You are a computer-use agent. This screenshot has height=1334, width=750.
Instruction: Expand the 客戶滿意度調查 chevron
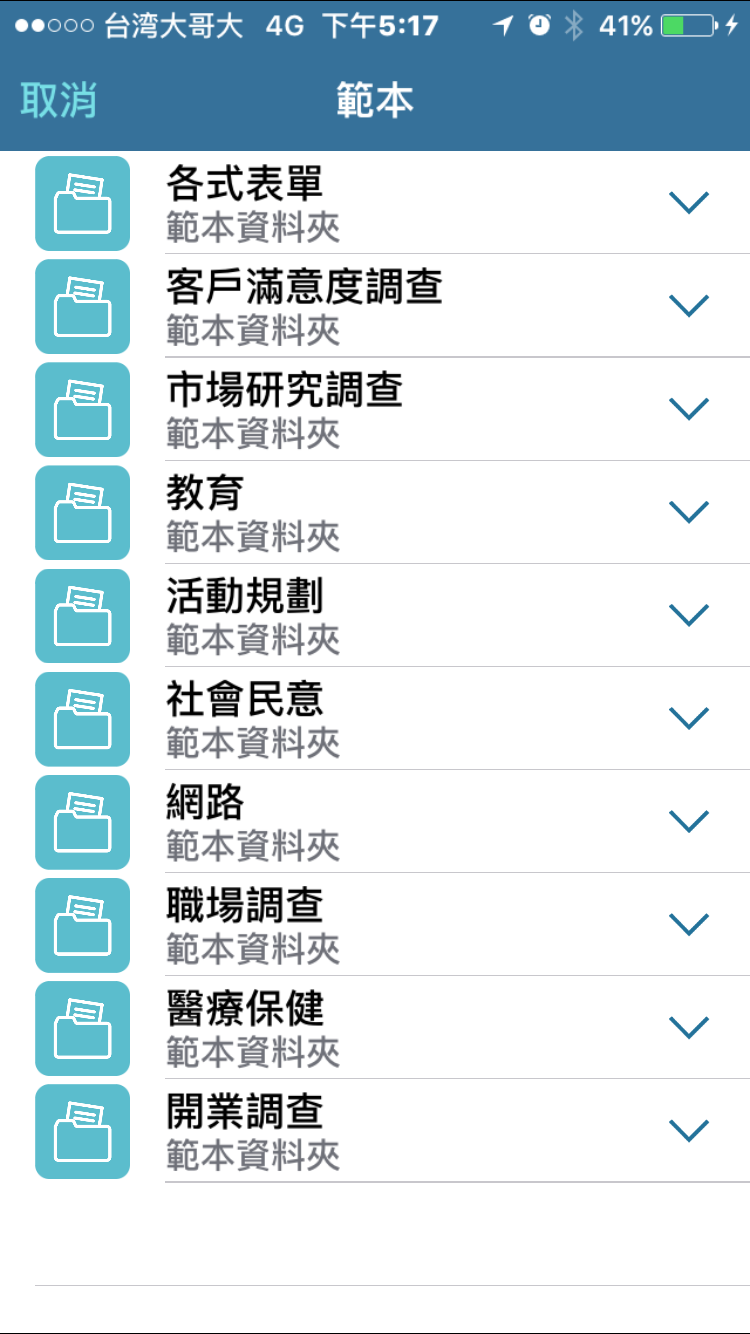[x=688, y=305]
